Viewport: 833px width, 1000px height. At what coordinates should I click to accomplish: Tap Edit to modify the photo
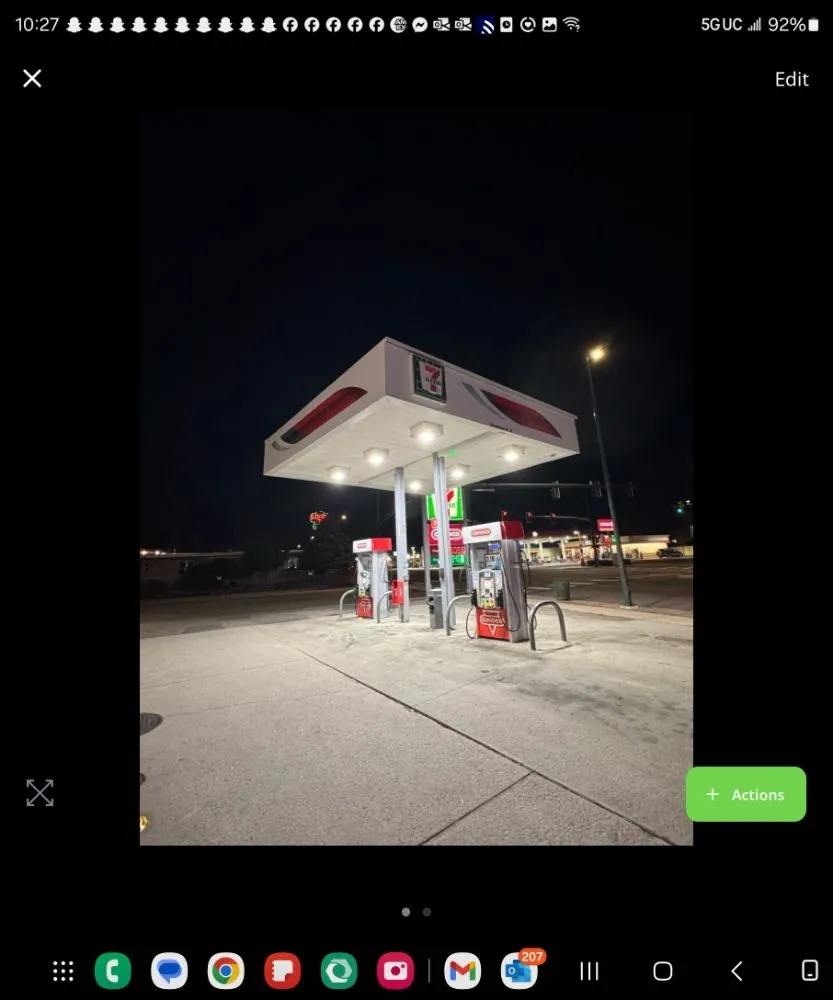click(x=791, y=79)
